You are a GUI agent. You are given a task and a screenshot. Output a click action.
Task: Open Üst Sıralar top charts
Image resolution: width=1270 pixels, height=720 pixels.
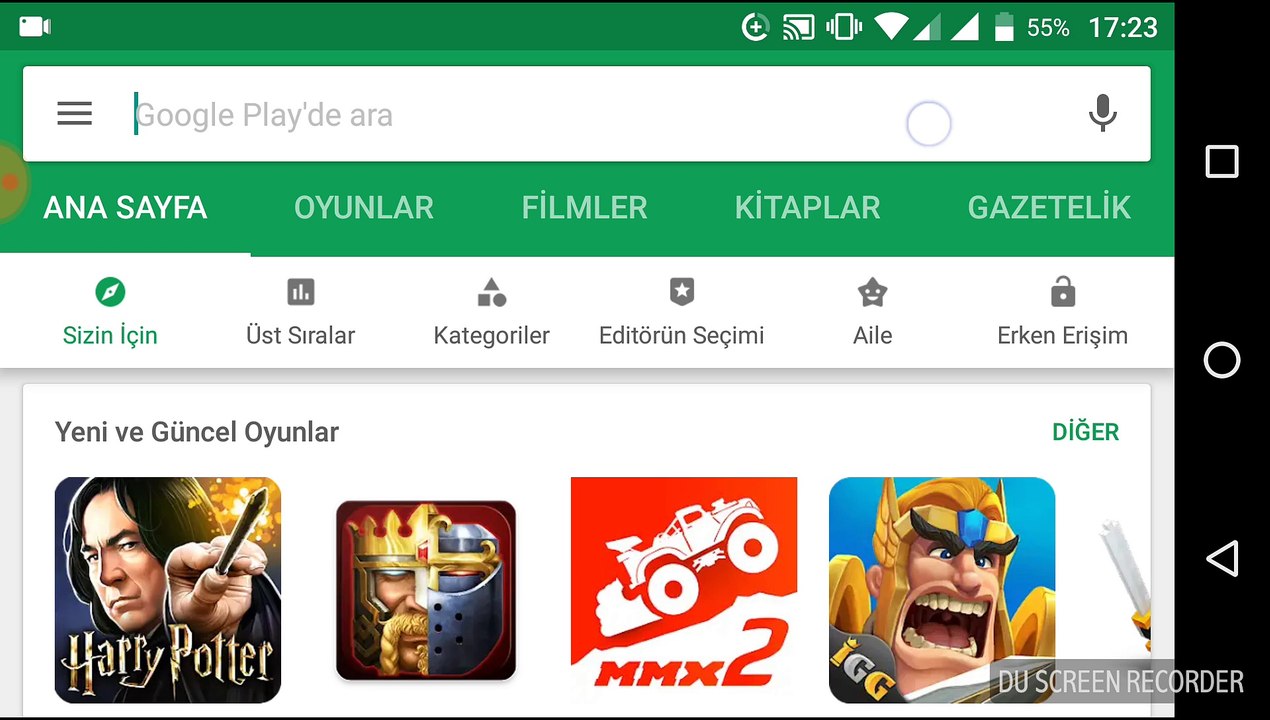(x=301, y=313)
